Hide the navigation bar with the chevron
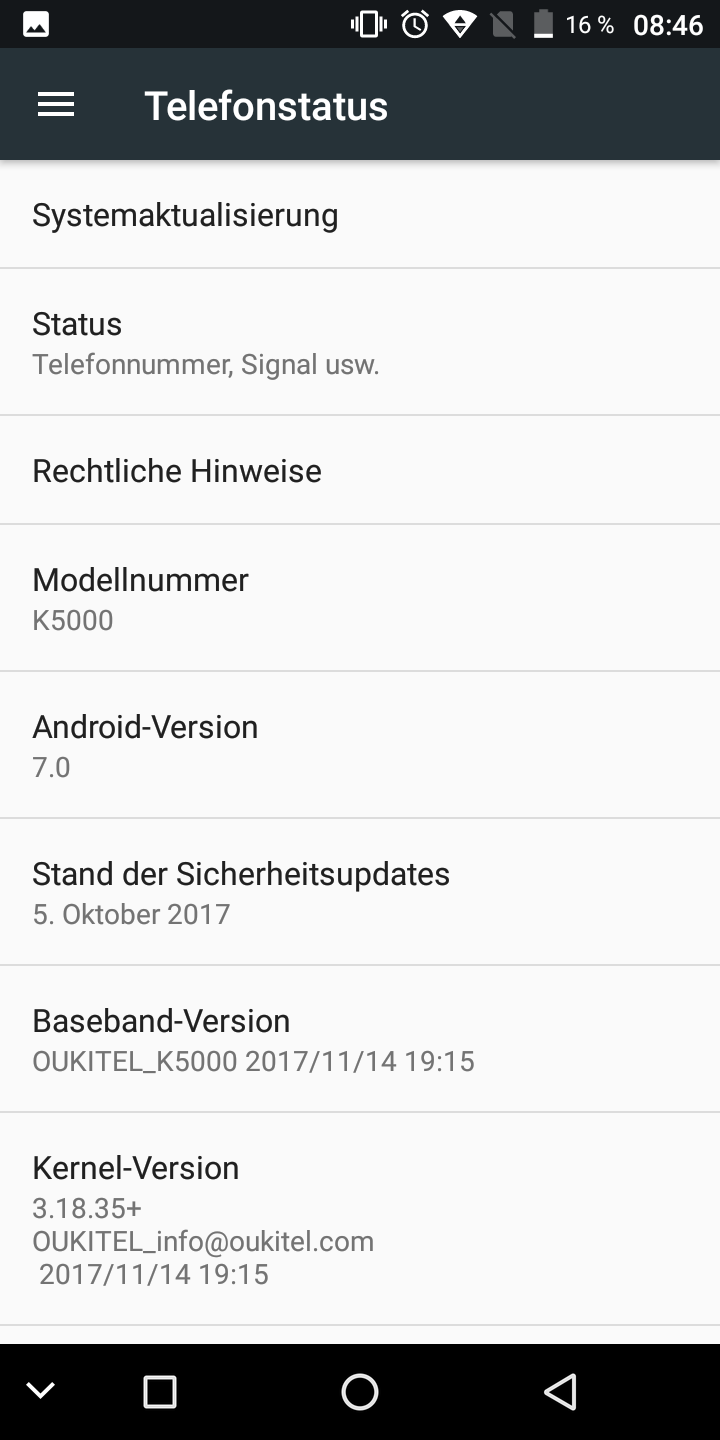 (x=40, y=1390)
